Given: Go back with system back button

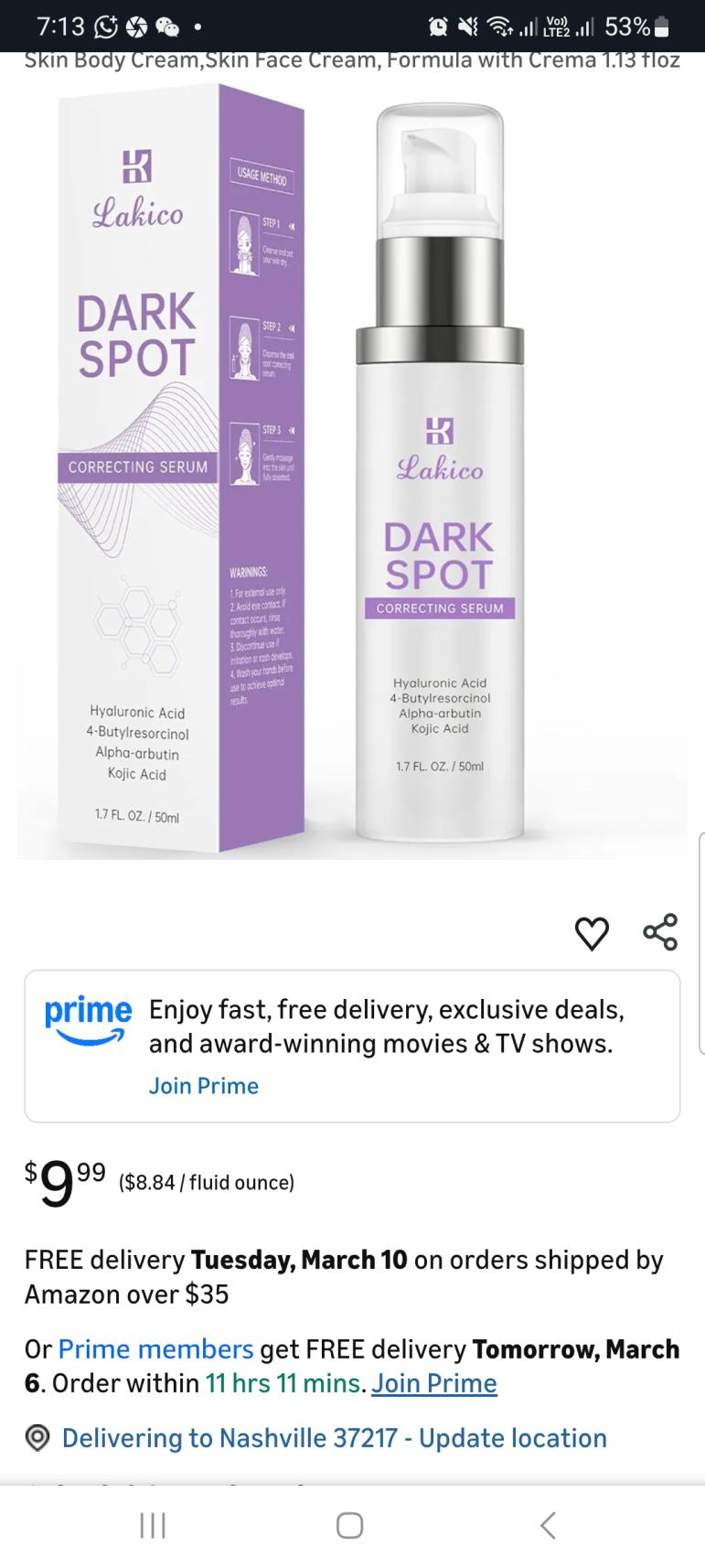Looking at the screenshot, I should [548, 1525].
